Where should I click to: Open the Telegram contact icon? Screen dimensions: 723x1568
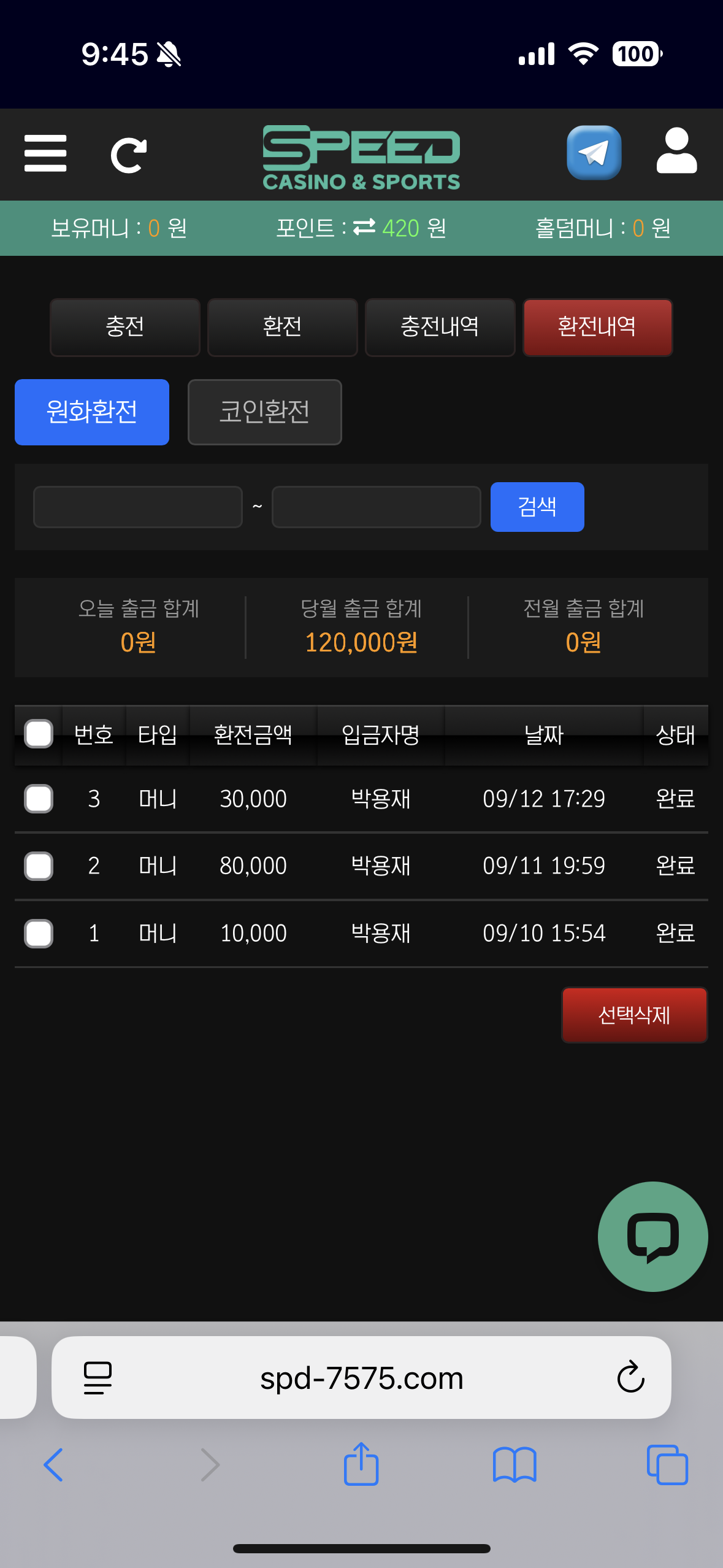[x=593, y=153]
